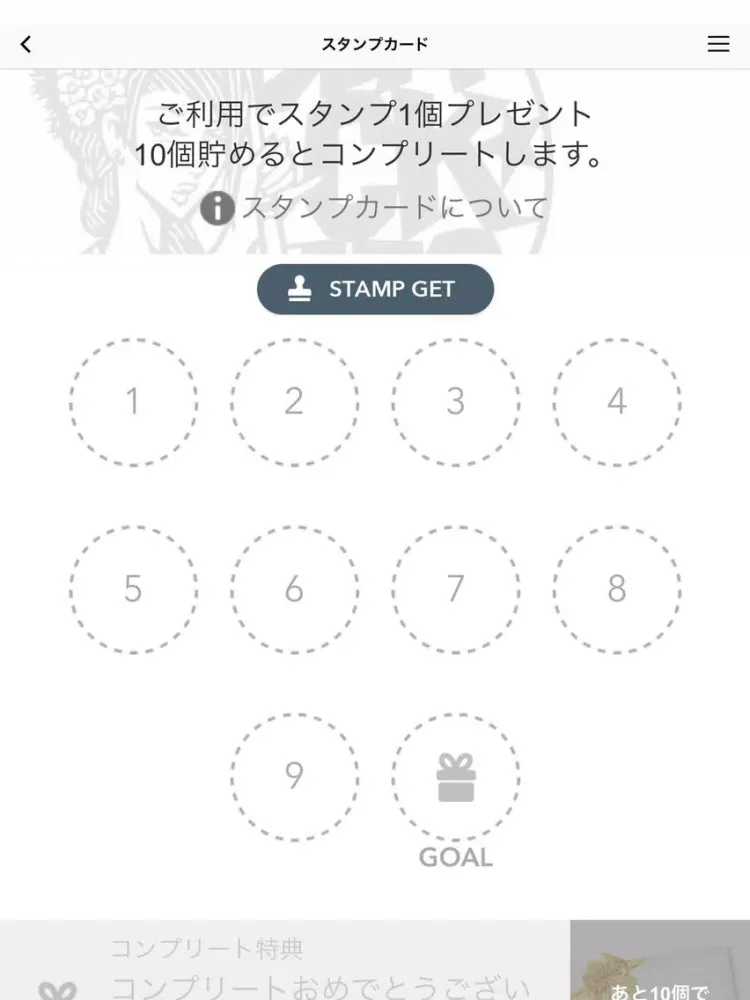Open スタンプカードについて info link
This screenshot has height=1000, width=750.
click(x=375, y=208)
